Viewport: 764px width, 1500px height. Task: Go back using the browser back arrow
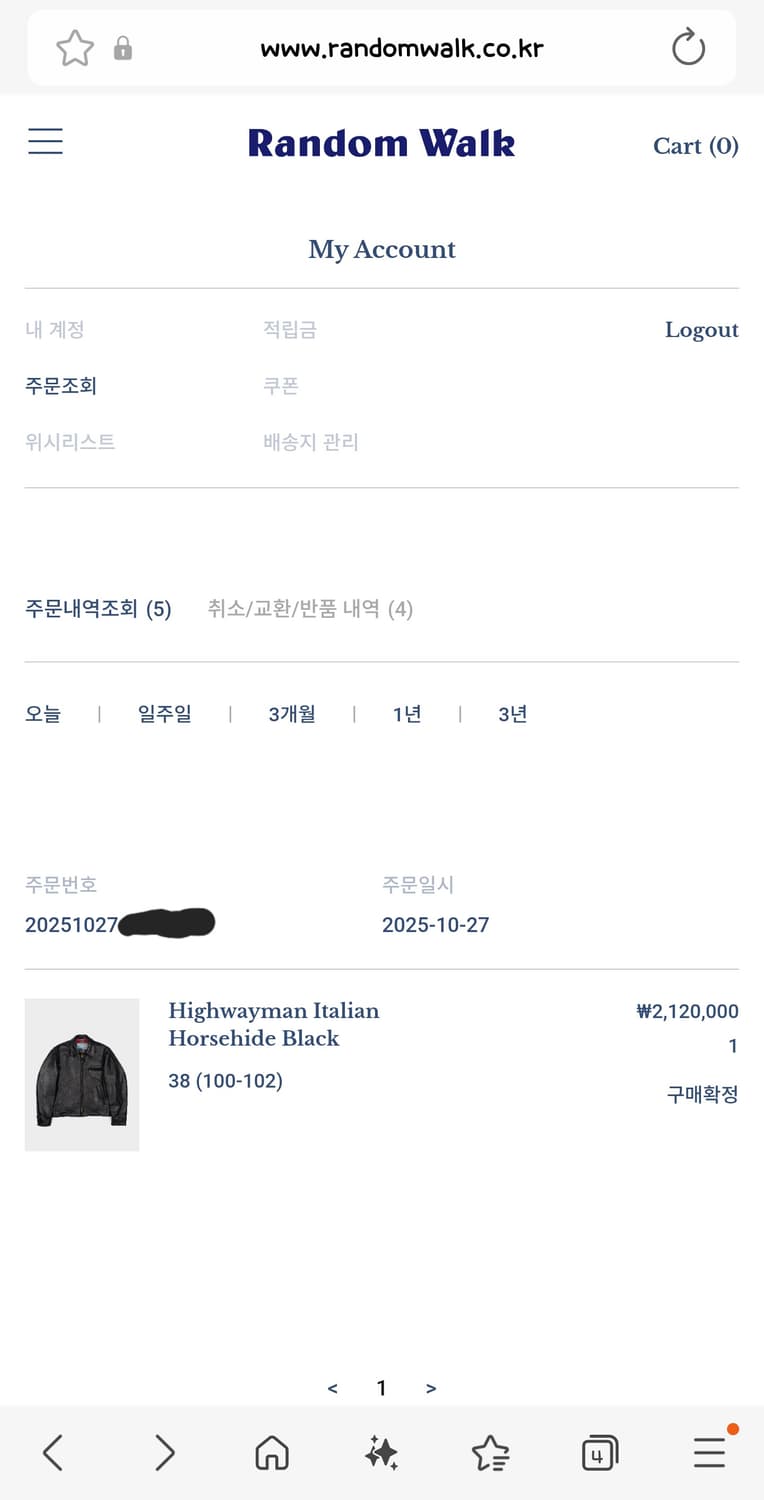point(52,1452)
